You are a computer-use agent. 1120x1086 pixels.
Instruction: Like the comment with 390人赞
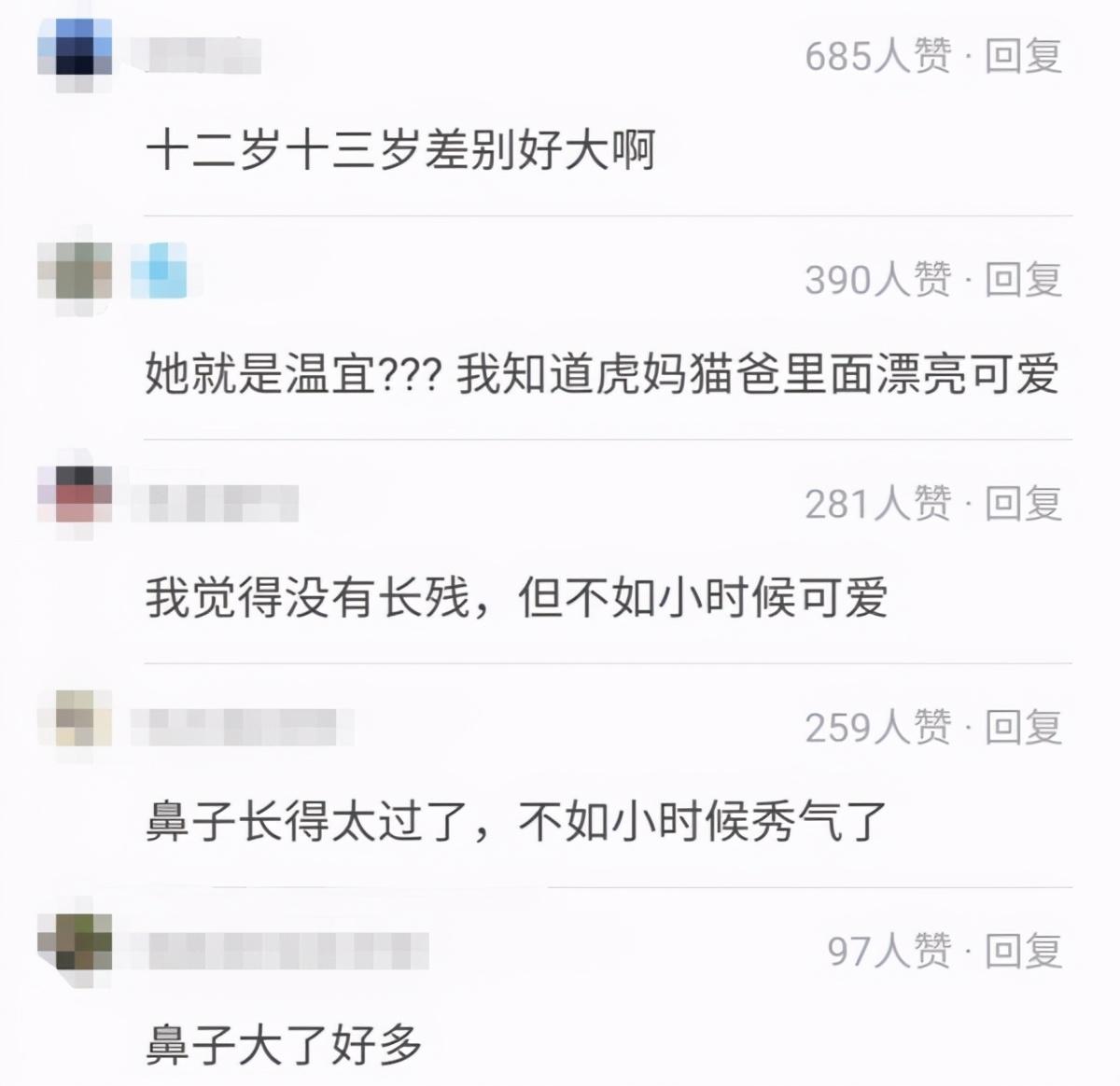click(x=877, y=280)
